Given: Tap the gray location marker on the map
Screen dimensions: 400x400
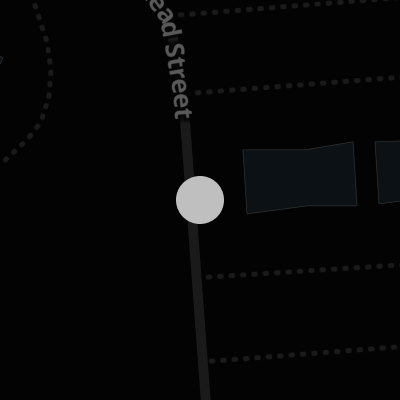Looking at the screenshot, I should [x=200, y=200].
